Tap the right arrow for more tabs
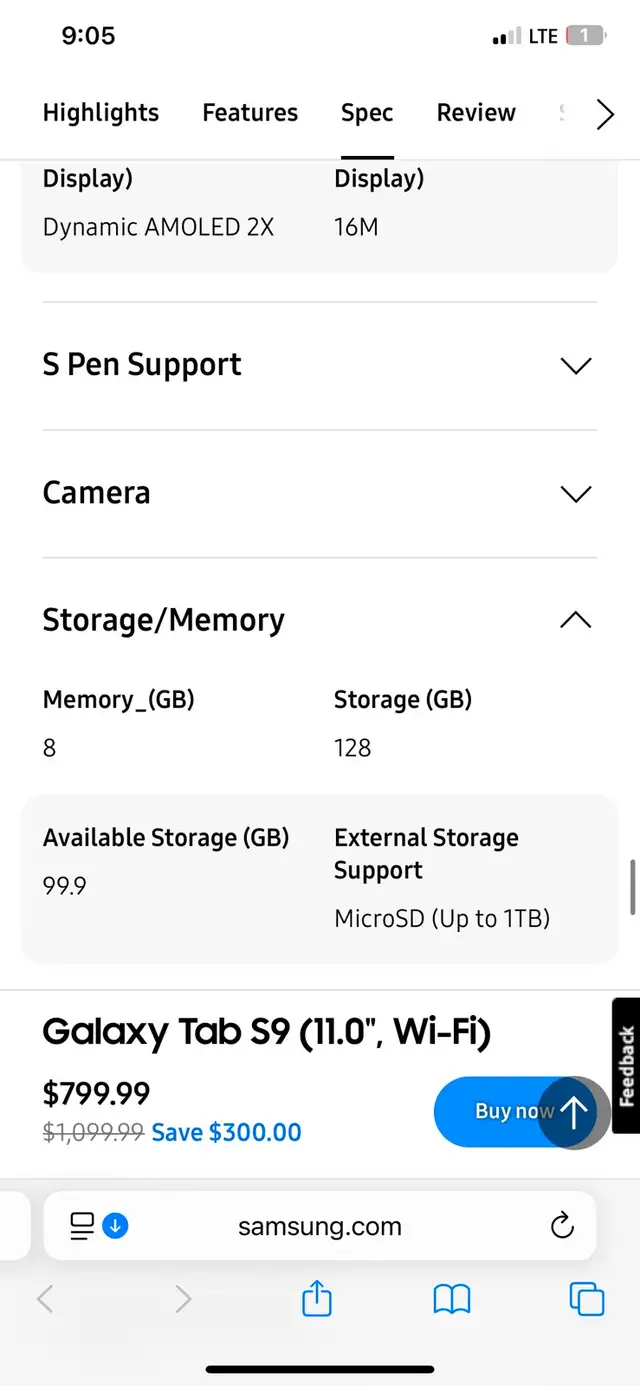This screenshot has width=640, height=1386. (x=605, y=115)
